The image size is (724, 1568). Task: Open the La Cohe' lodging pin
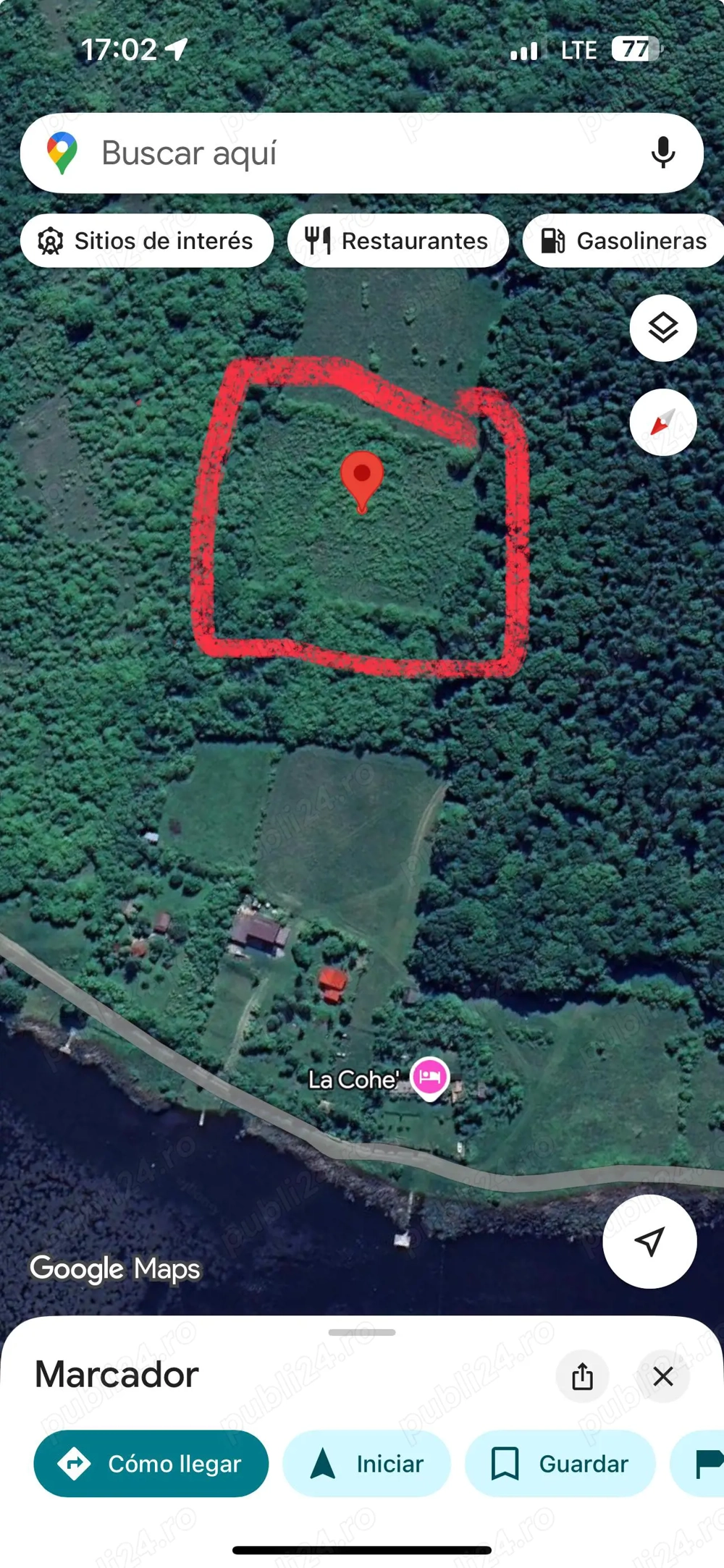tap(429, 1077)
